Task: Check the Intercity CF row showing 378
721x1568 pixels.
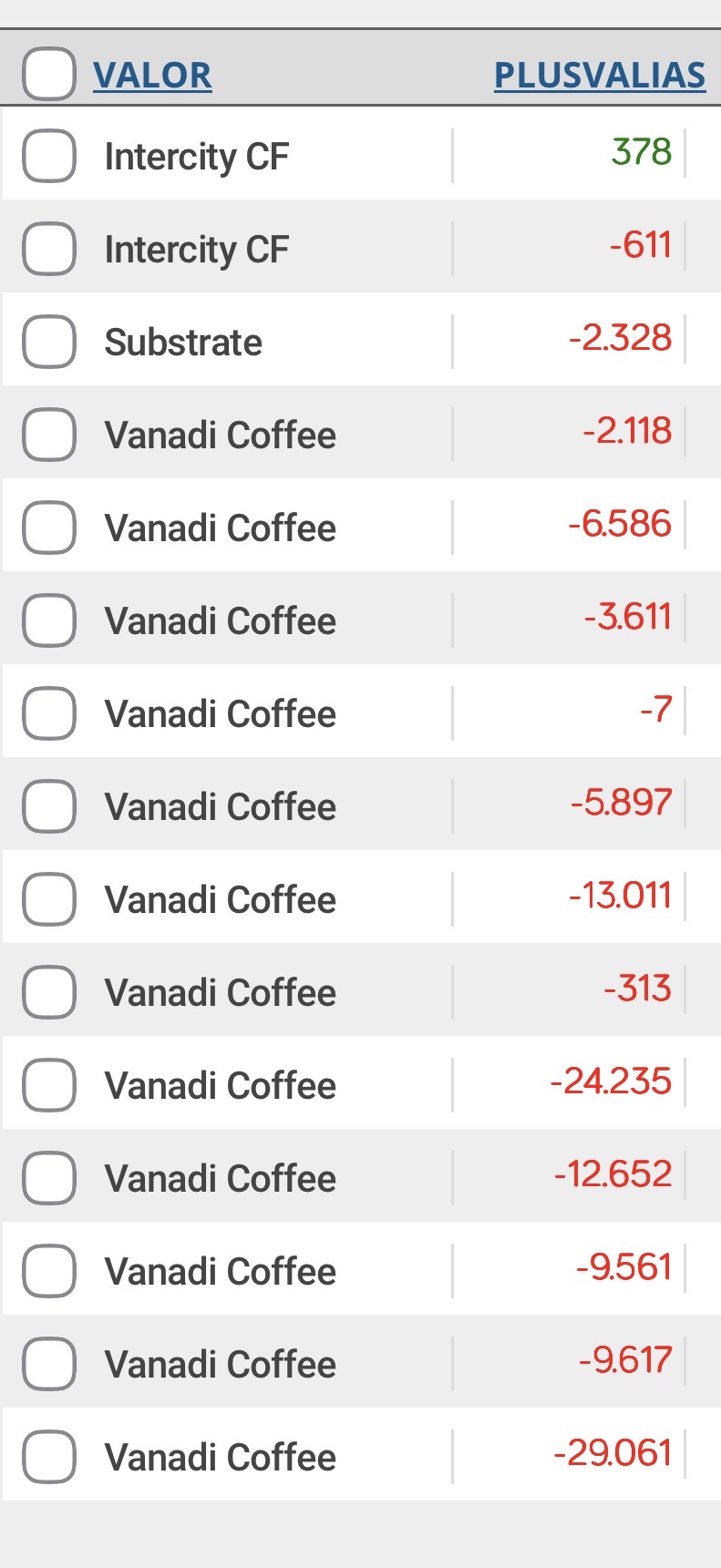Action: tap(49, 156)
